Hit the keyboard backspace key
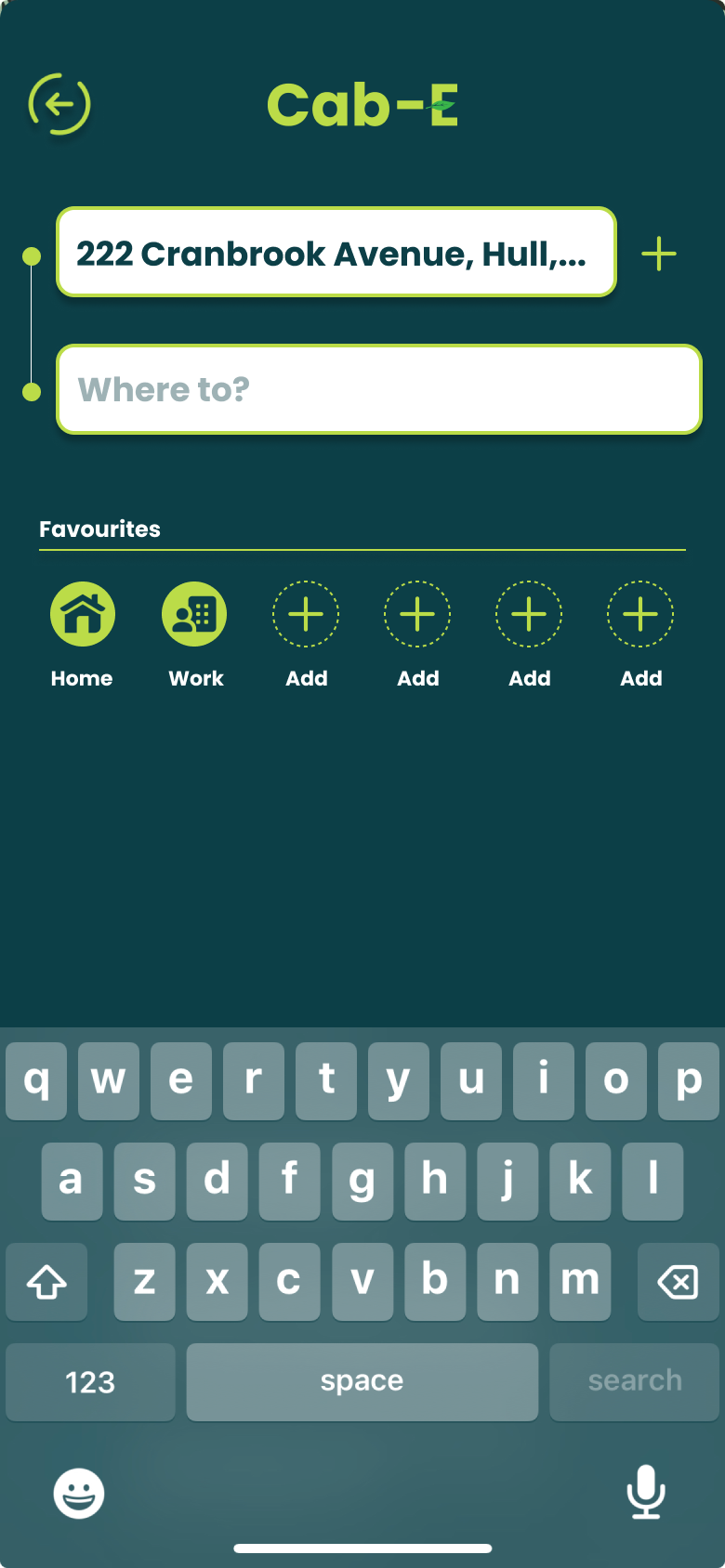 pos(678,1283)
